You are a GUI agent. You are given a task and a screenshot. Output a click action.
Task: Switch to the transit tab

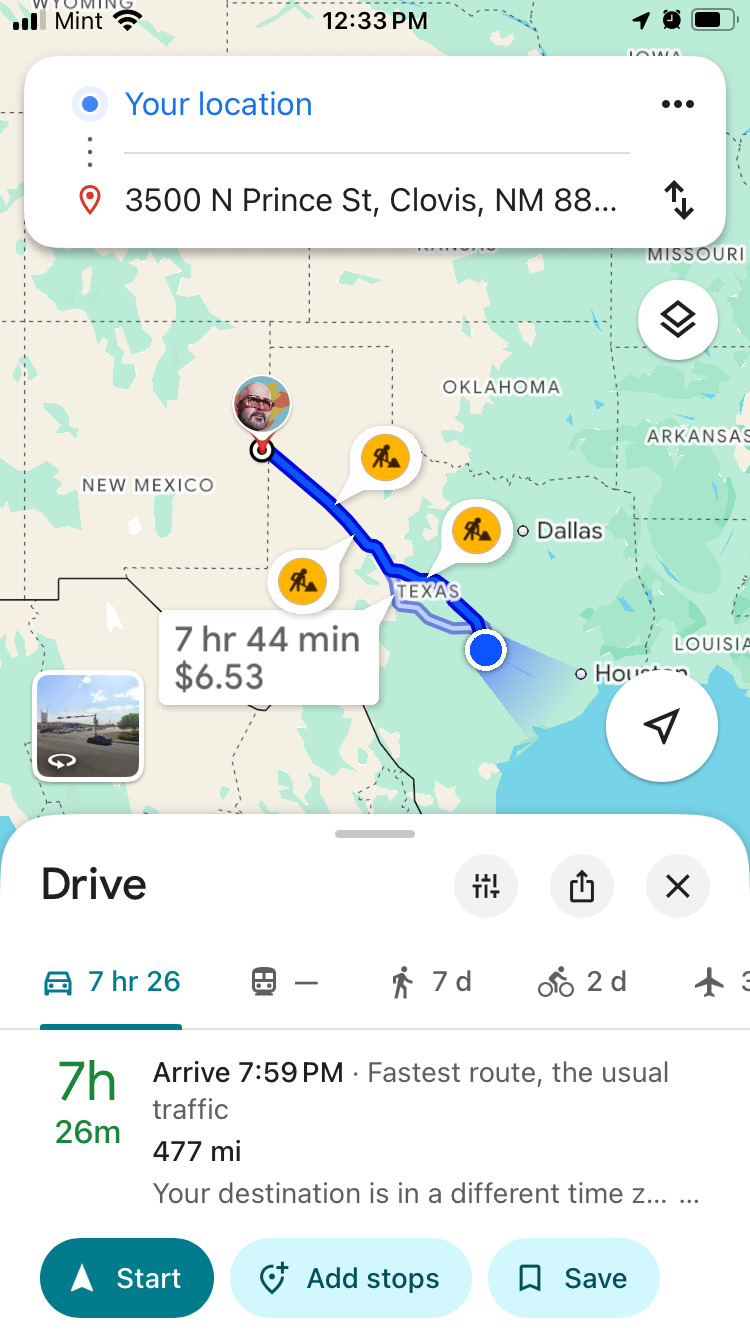pyautogui.click(x=284, y=982)
